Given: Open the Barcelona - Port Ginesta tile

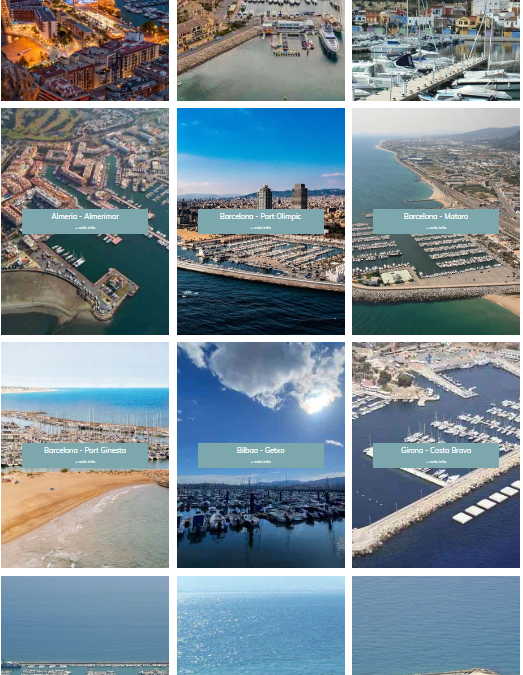Looking at the screenshot, I should tap(85, 455).
